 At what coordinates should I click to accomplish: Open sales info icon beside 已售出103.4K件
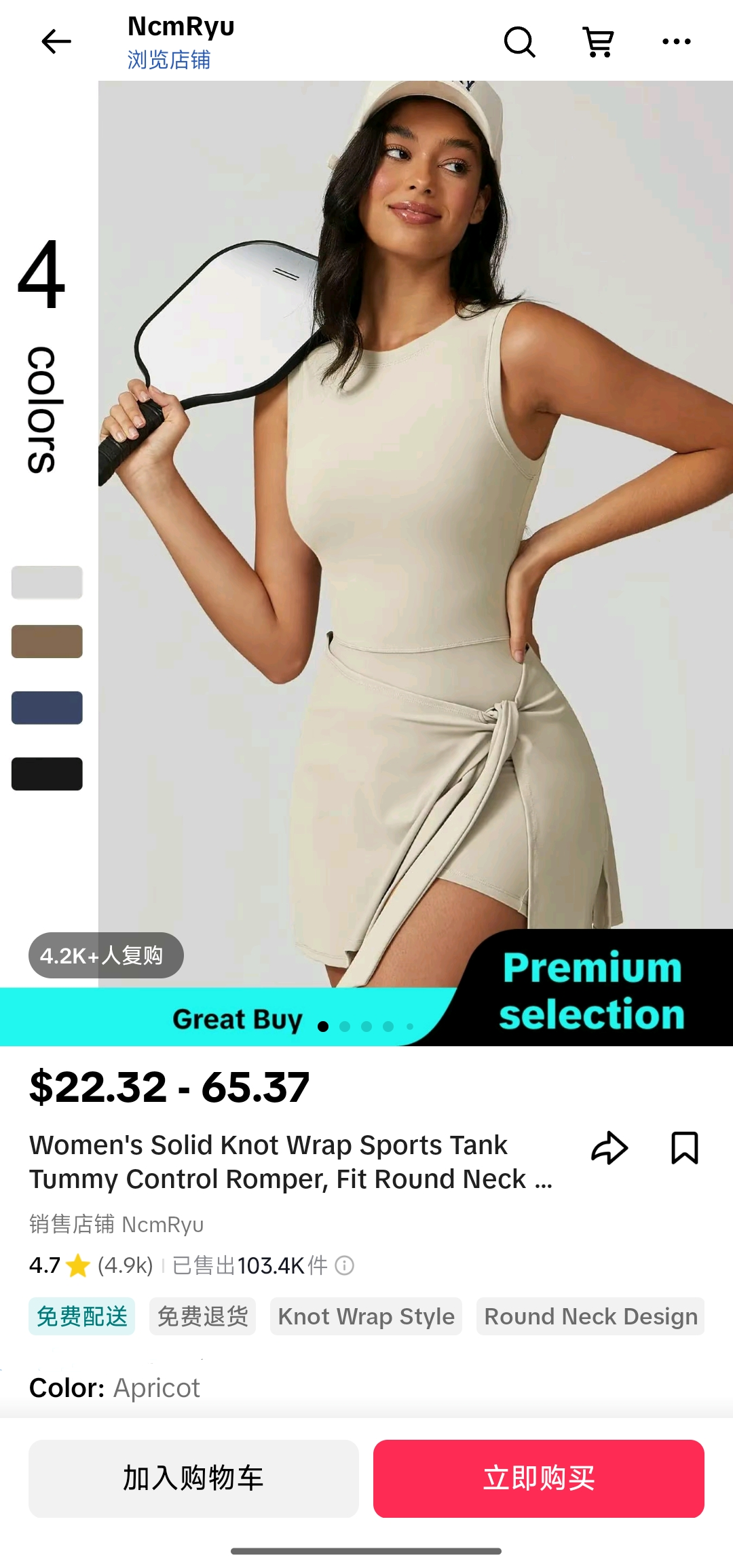coord(345,1265)
